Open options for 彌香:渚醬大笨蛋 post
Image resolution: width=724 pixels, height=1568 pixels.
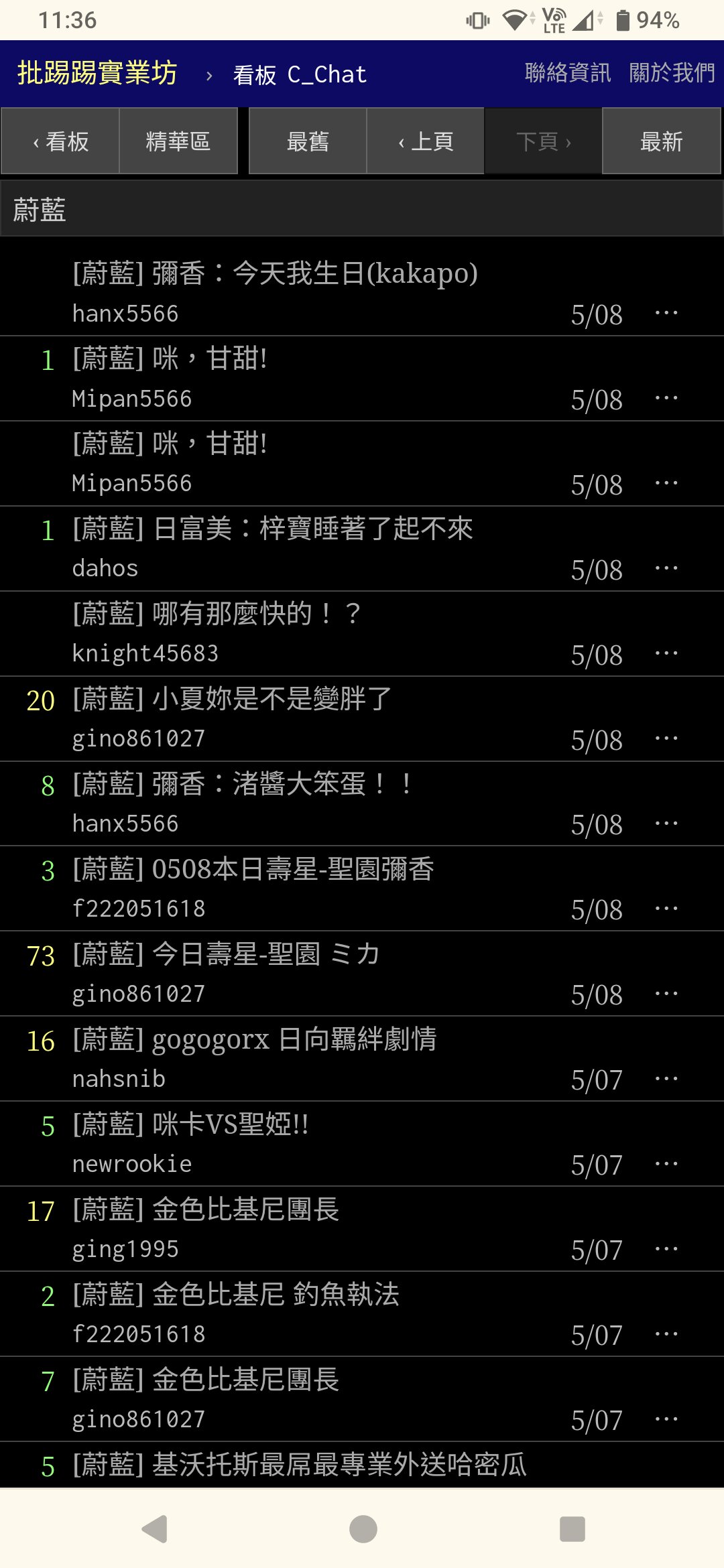pos(666,824)
